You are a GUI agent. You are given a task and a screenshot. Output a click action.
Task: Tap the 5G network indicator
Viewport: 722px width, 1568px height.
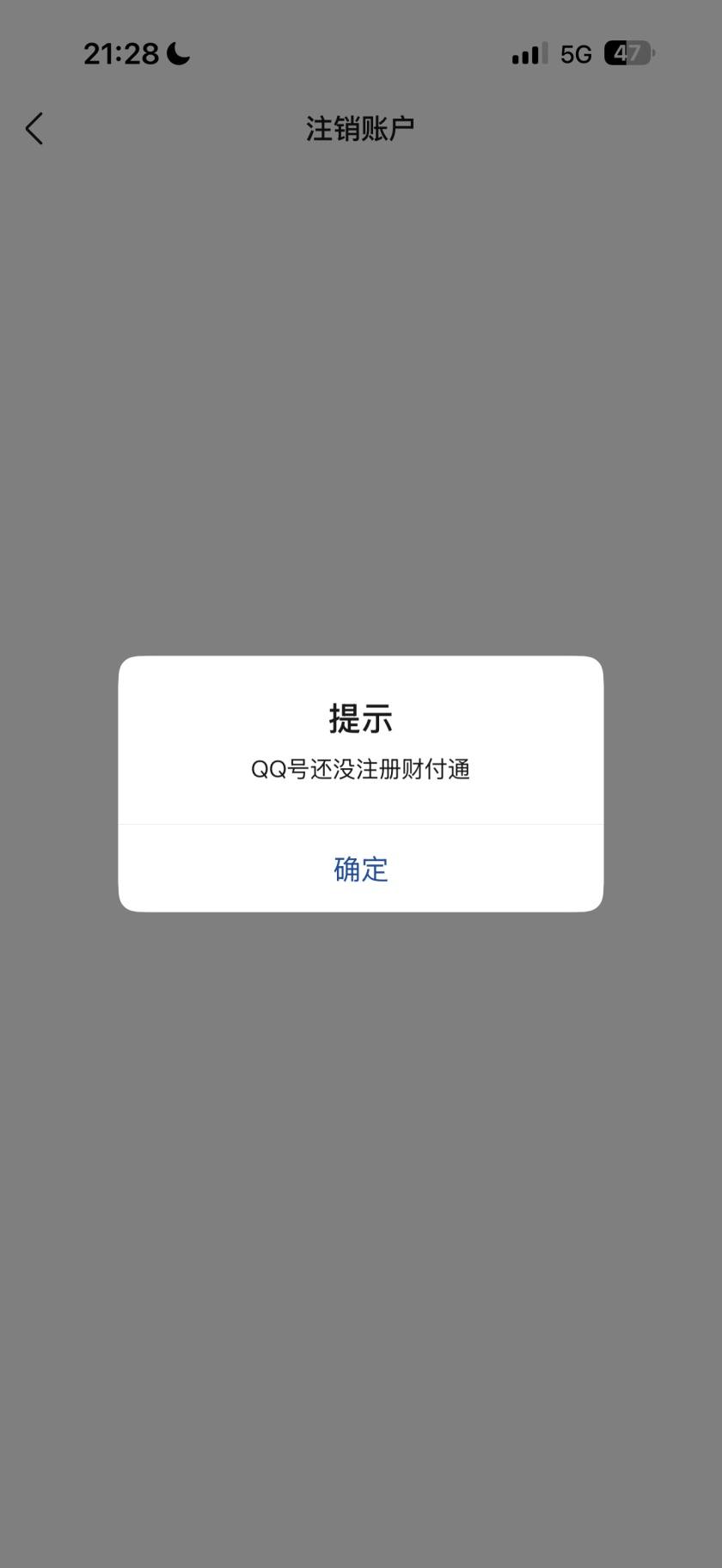click(574, 53)
